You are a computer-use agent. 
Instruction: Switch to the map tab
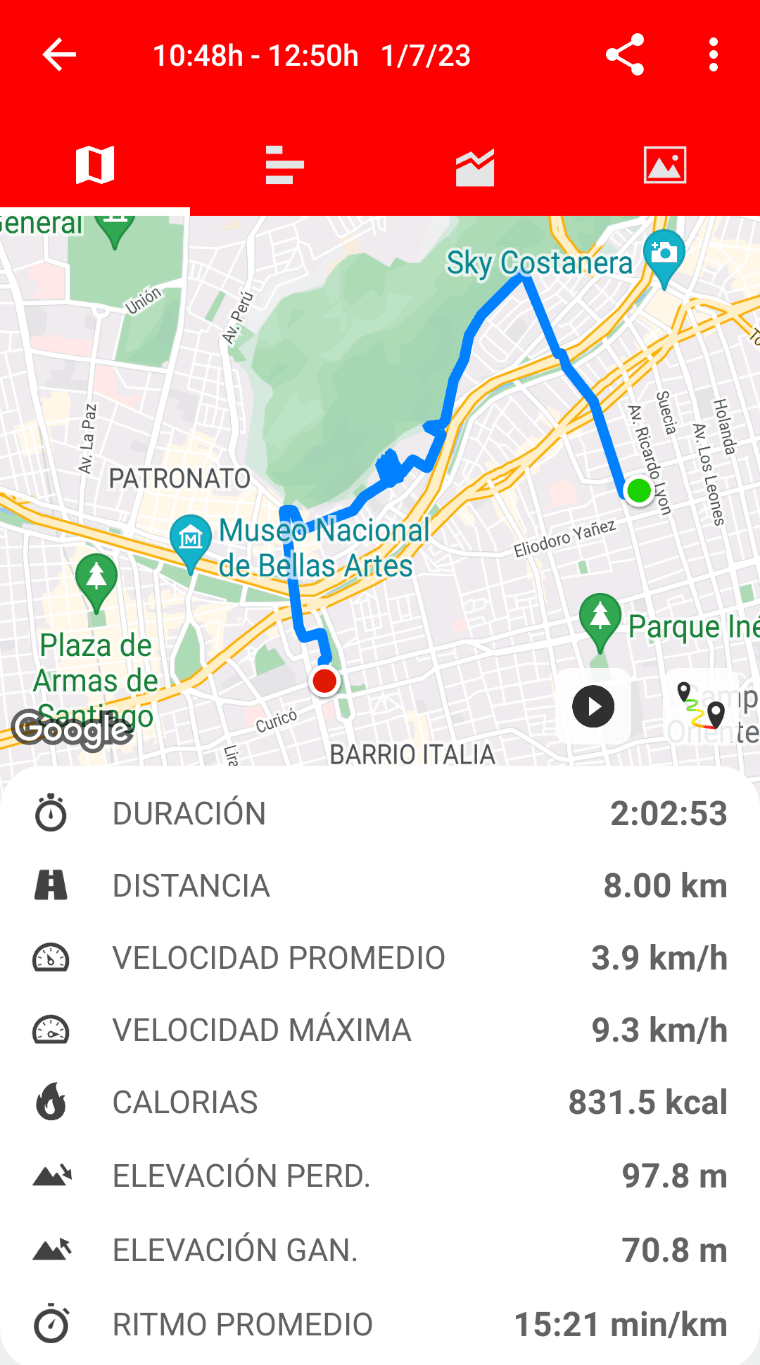pyautogui.click(x=95, y=165)
